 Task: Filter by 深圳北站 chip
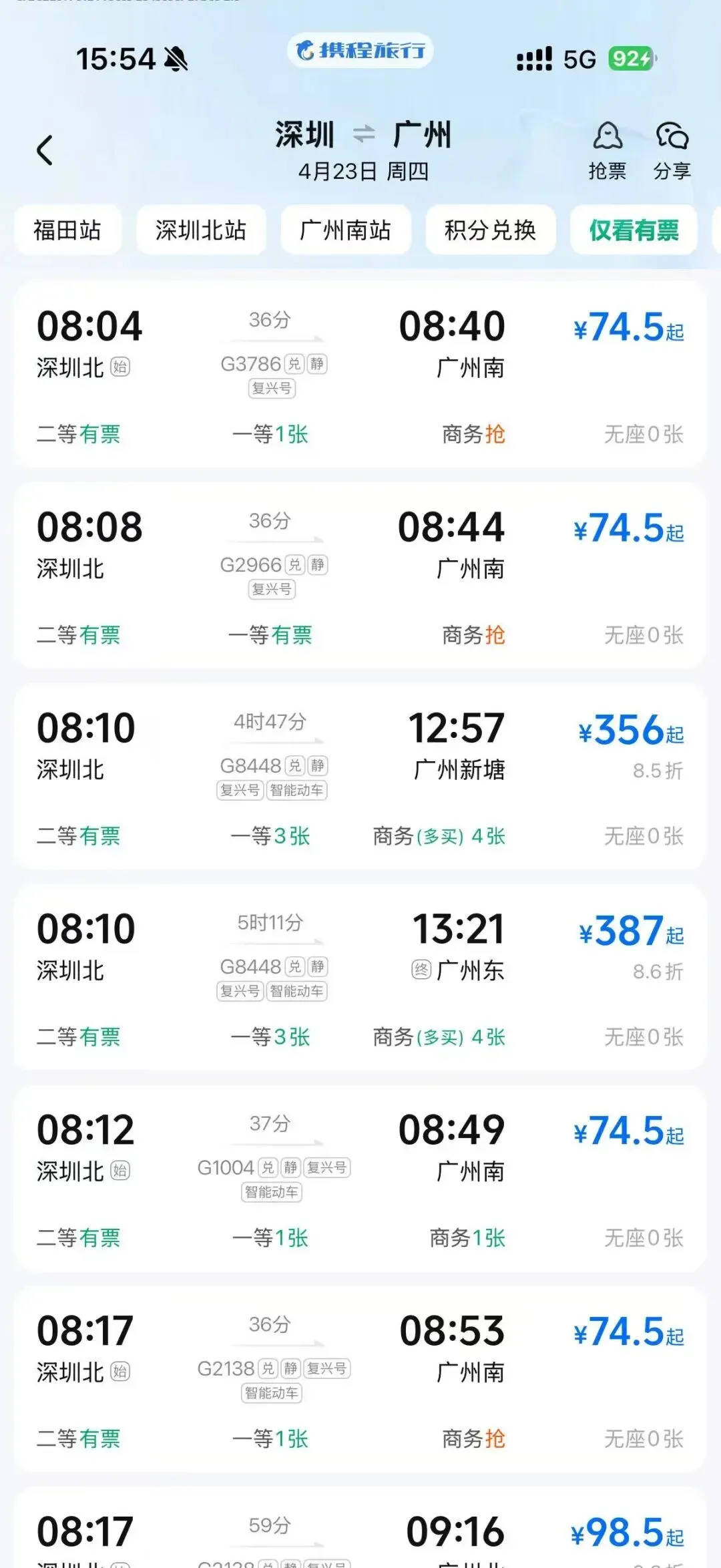[201, 230]
